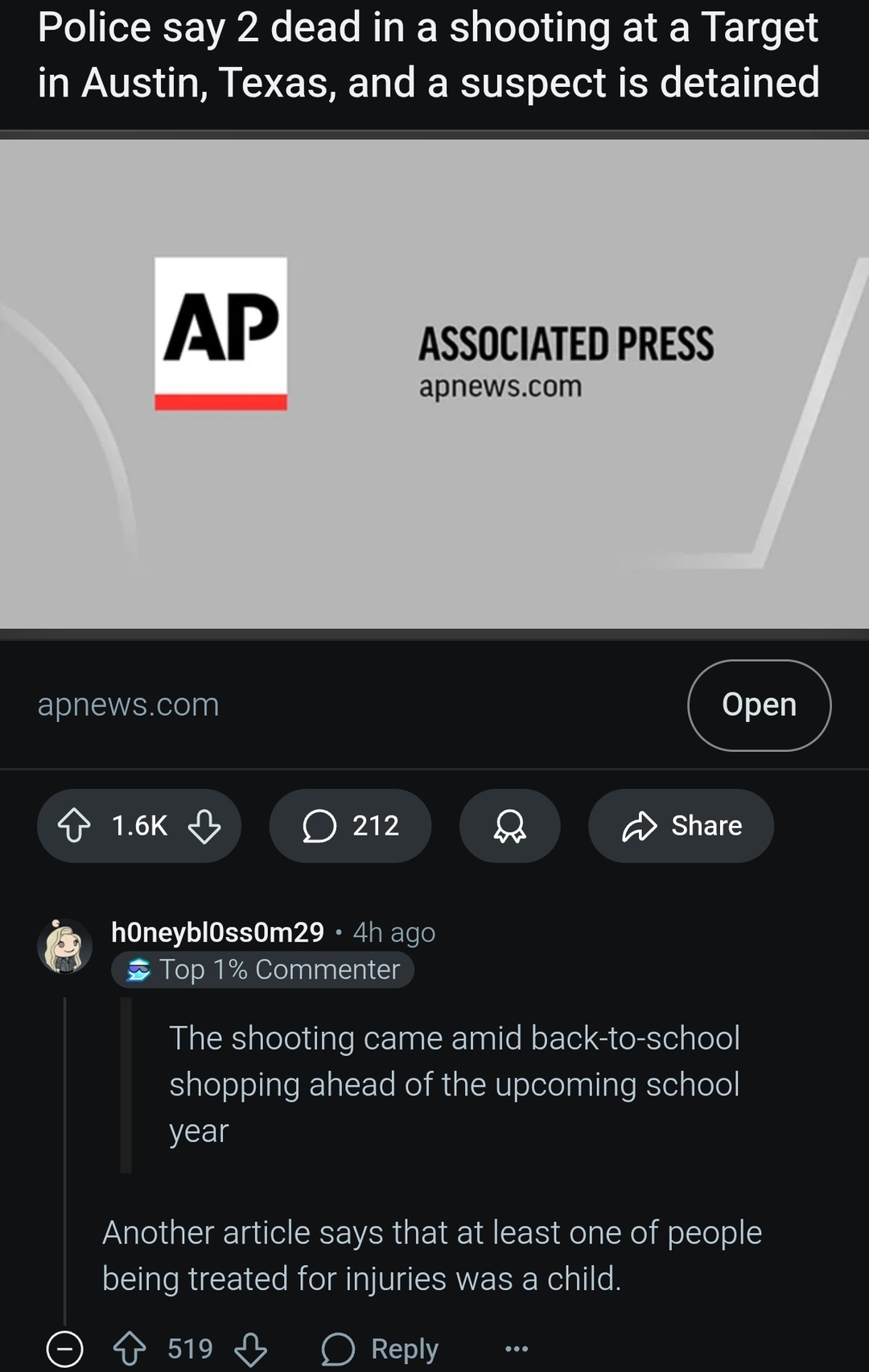Open h0neybl0ss0m29's profile
This screenshot has width=869, height=1372.
pyautogui.click(x=217, y=932)
